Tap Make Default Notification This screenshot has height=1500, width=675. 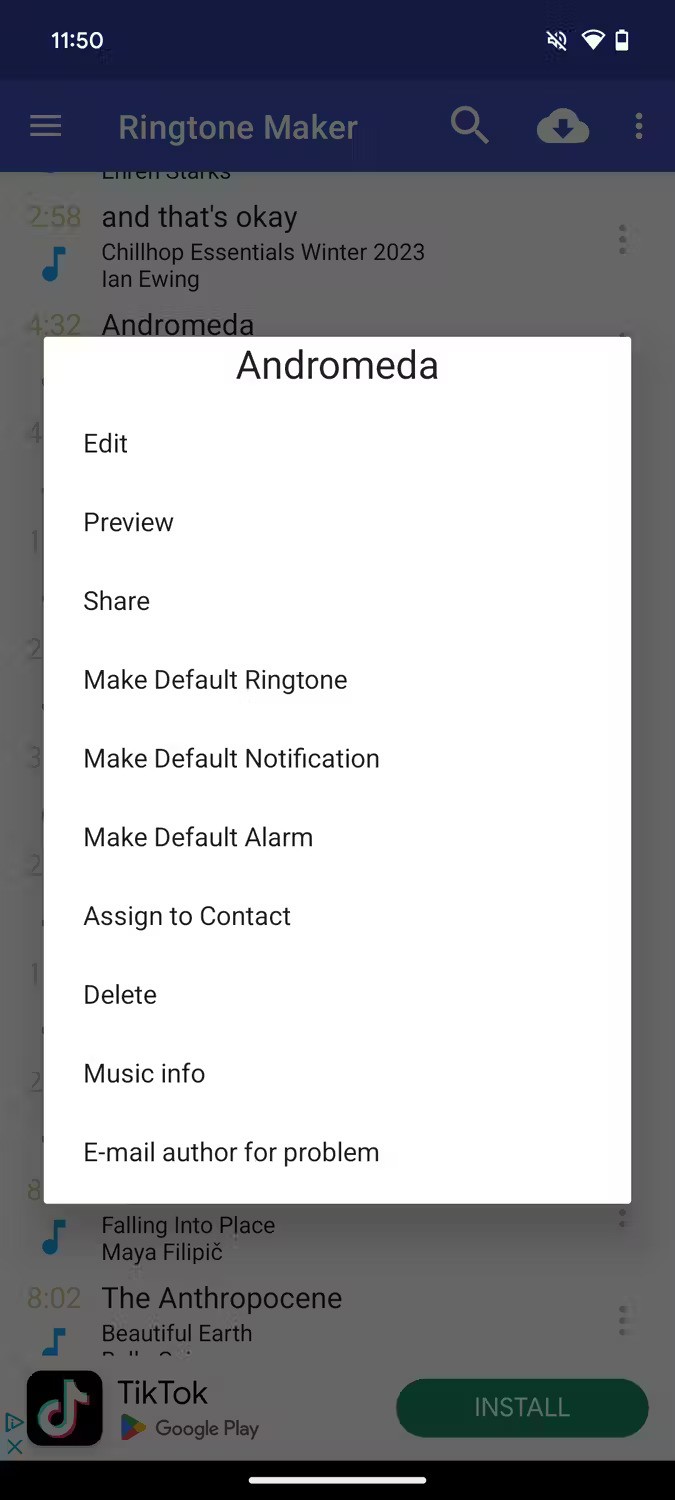(231, 759)
